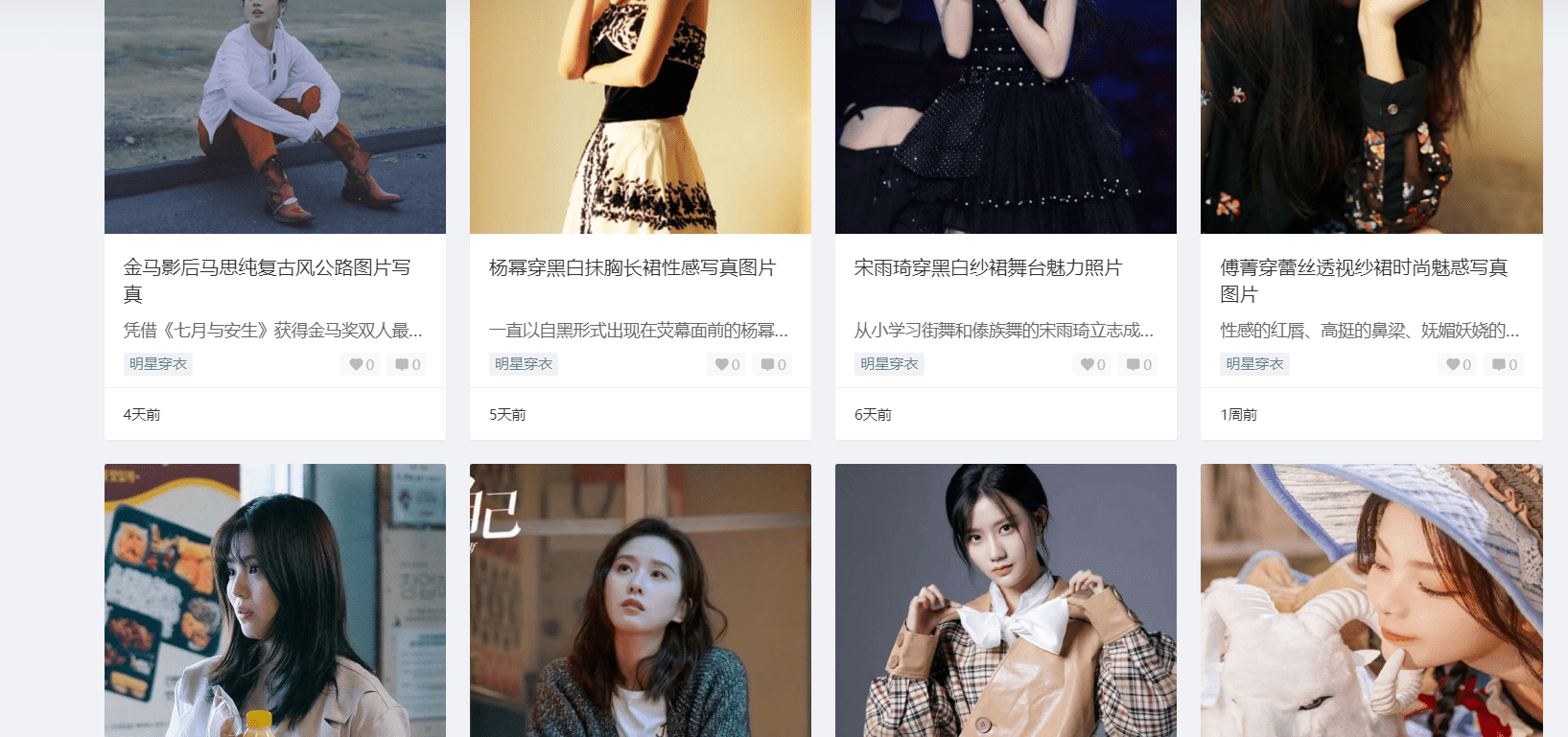Like the 杨幂 post with heart icon
The width and height of the screenshot is (1568, 737).
(x=728, y=364)
